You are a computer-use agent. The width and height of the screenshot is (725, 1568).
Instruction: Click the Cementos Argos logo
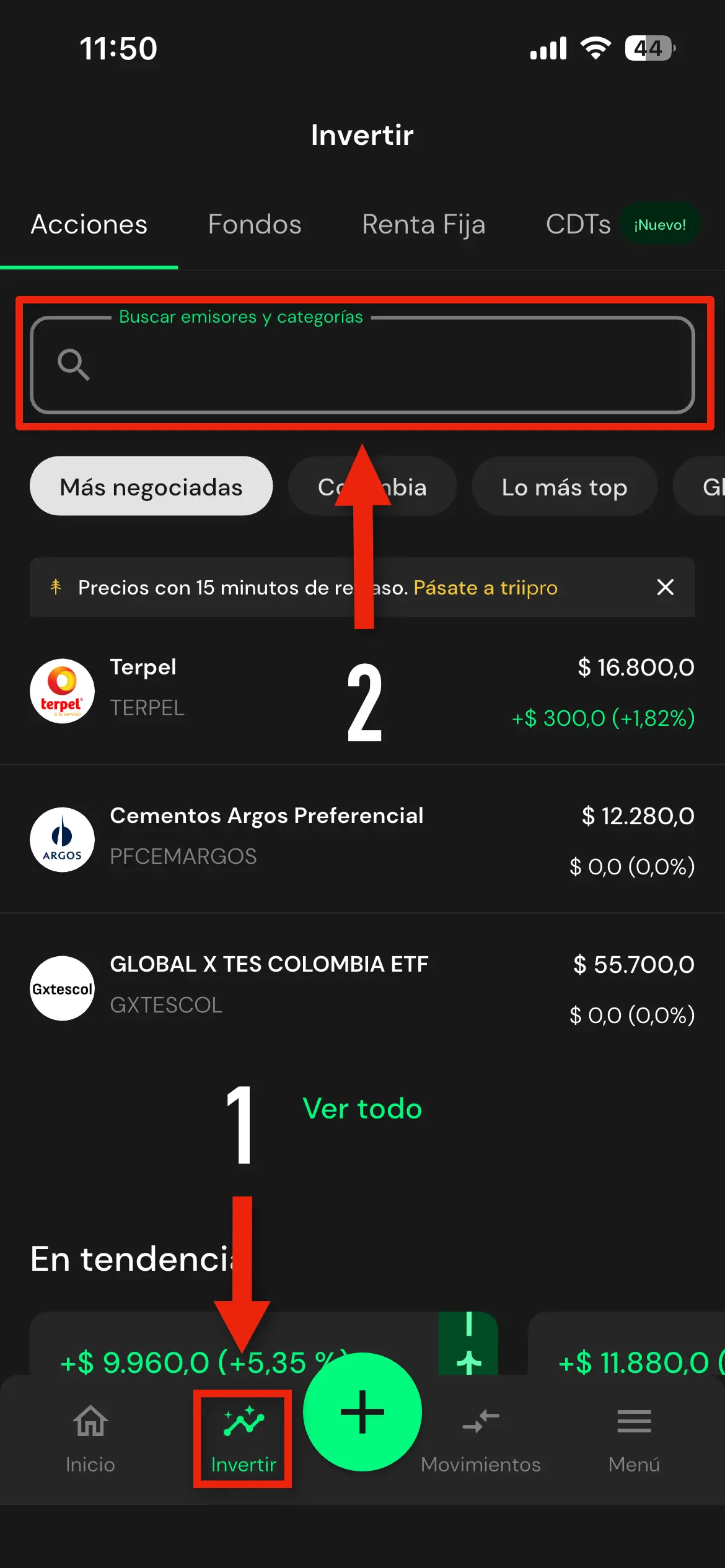coord(62,840)
